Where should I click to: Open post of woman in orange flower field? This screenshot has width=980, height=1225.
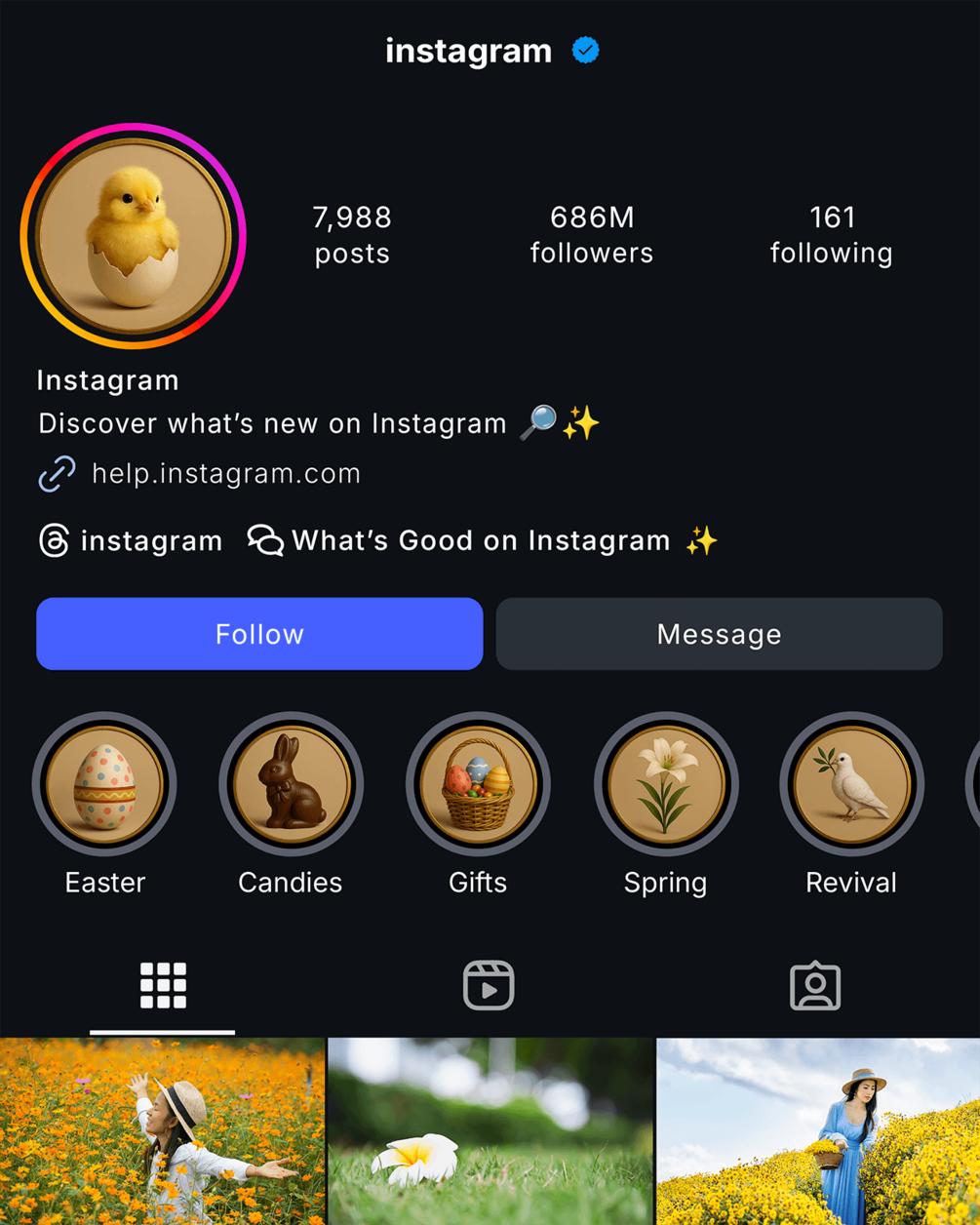click(x=162, y=1131)
